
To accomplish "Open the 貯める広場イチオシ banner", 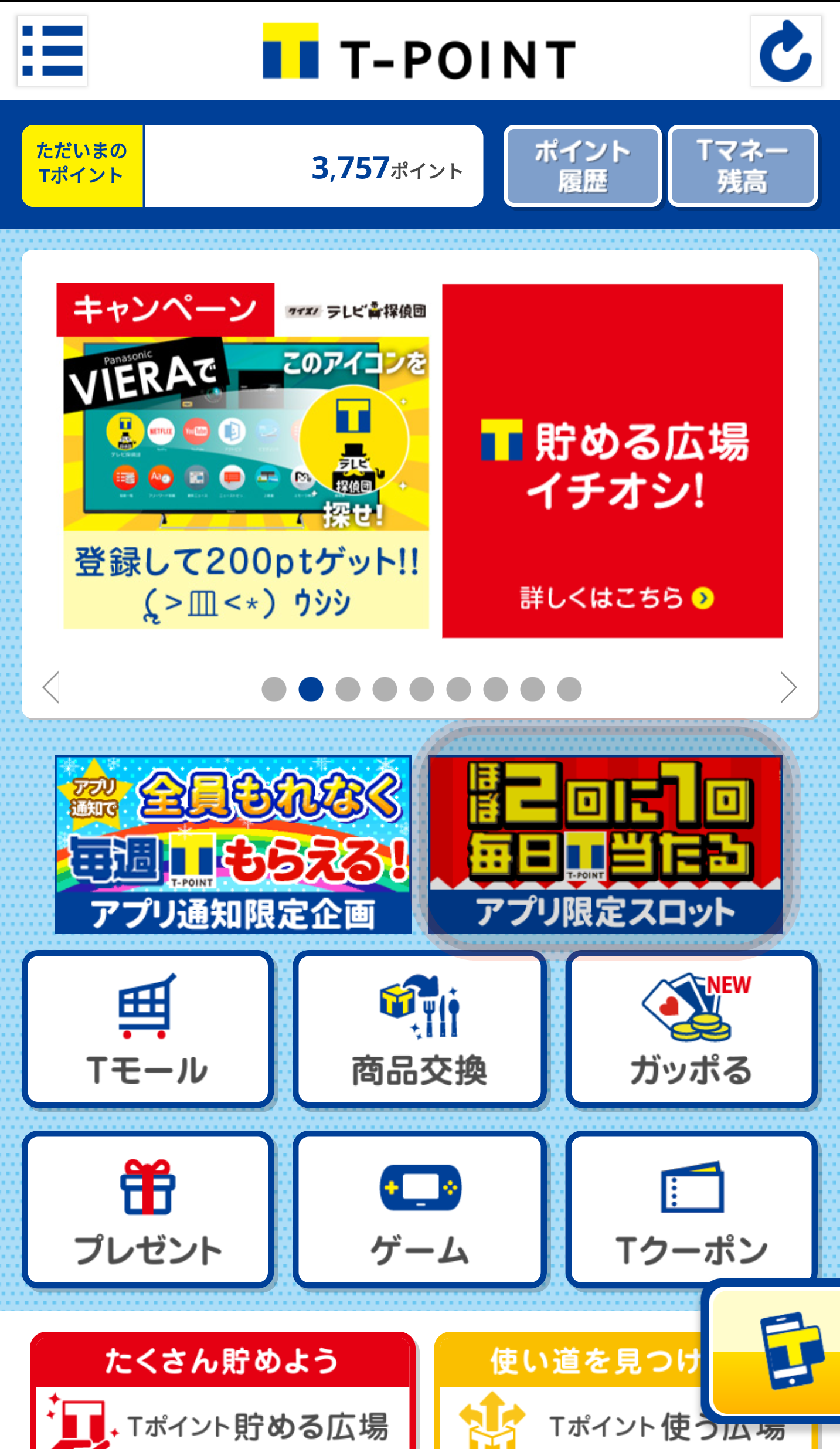I will (612, 461).
